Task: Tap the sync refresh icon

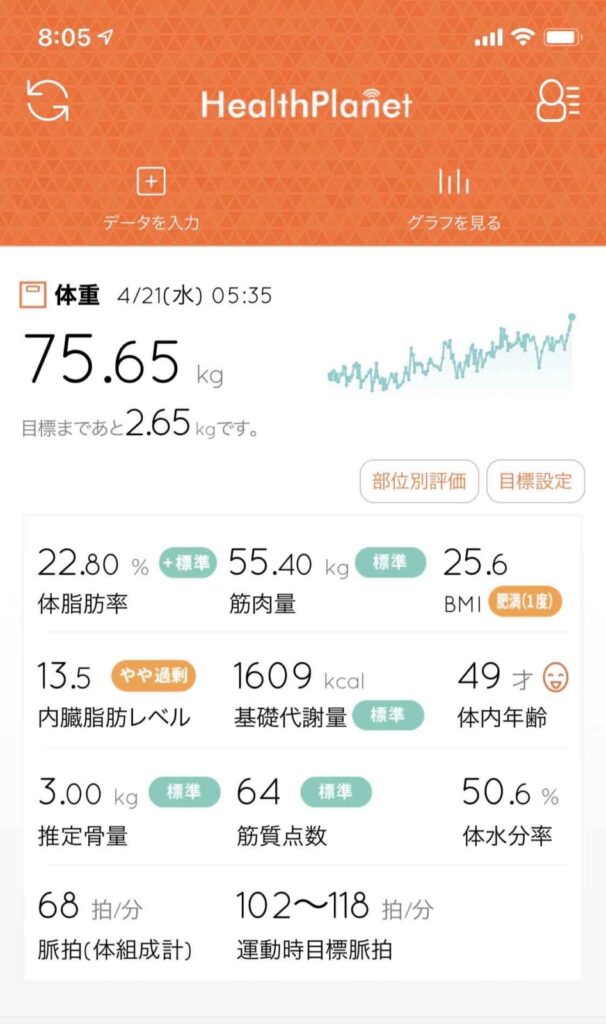Action: [x=47, y=101]
